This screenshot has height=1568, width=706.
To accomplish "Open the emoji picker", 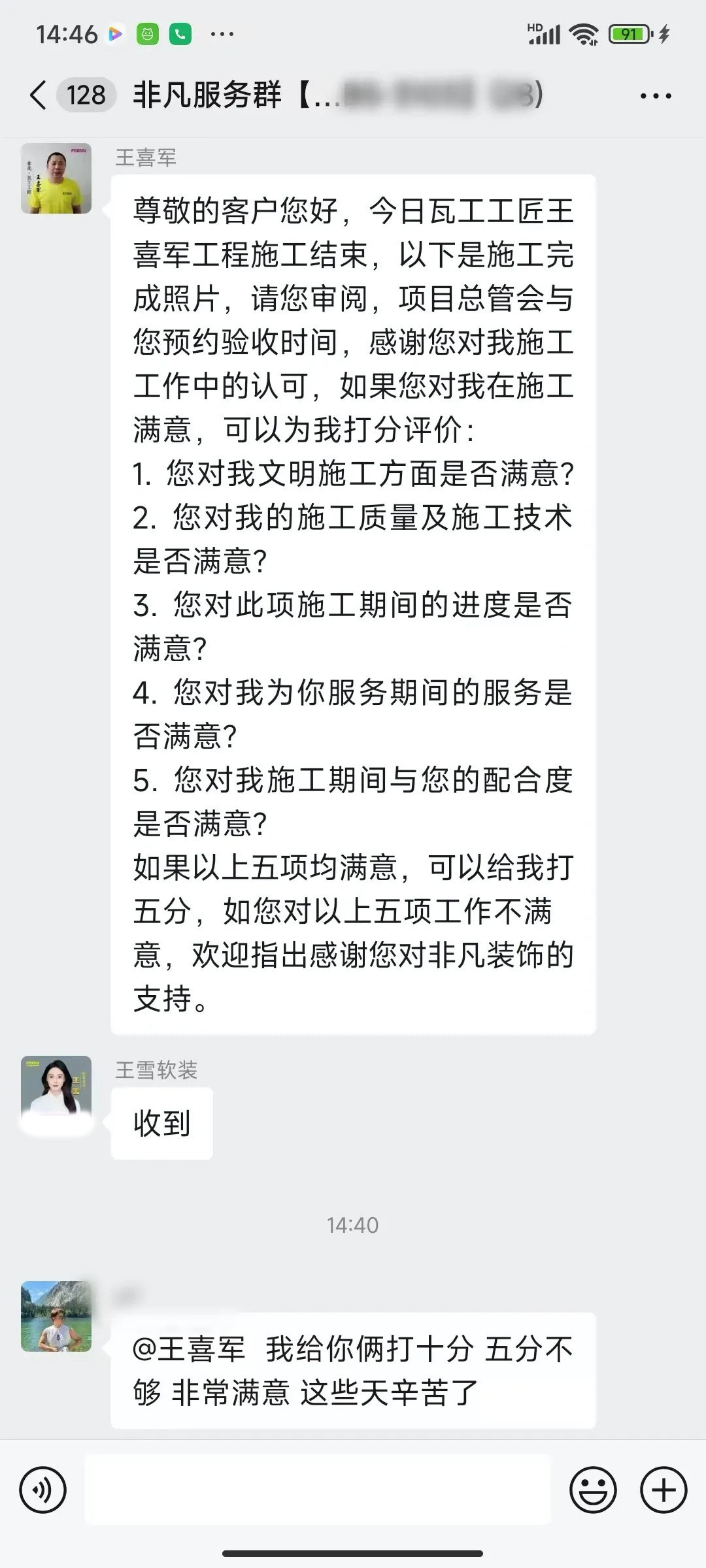I will point(593,1491).
